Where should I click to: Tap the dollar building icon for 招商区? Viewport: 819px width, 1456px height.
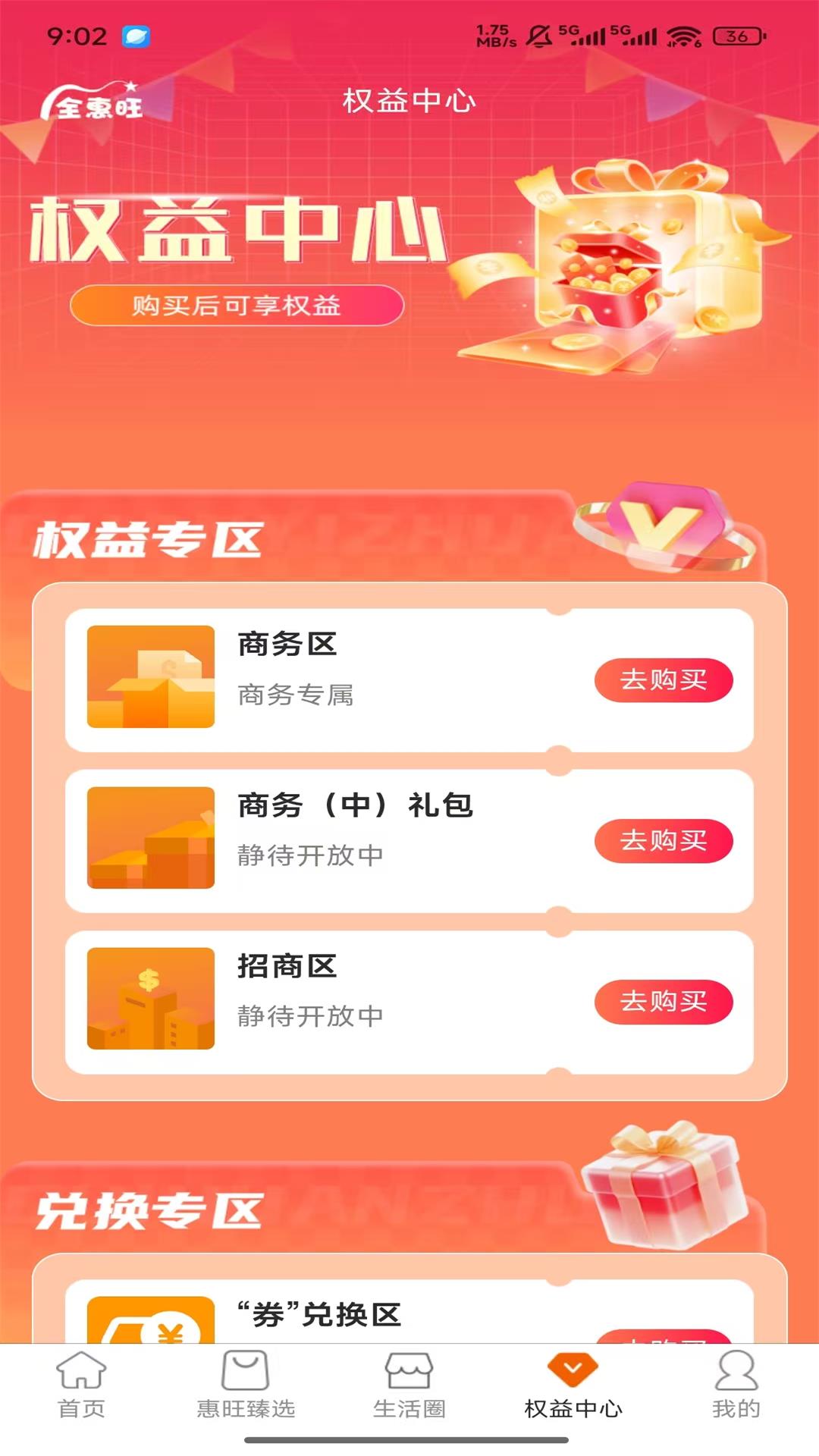point(152,999)
